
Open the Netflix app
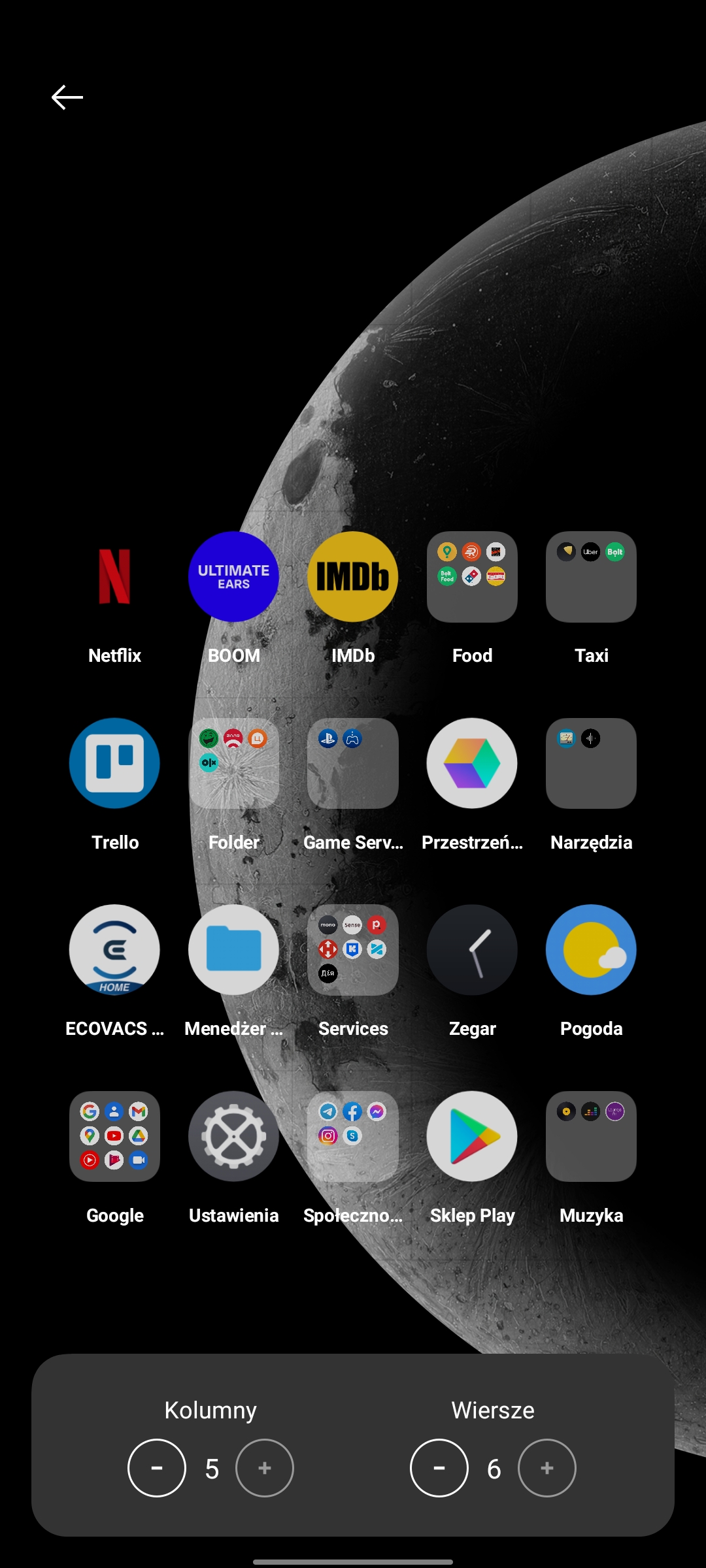tap(114, 577)
